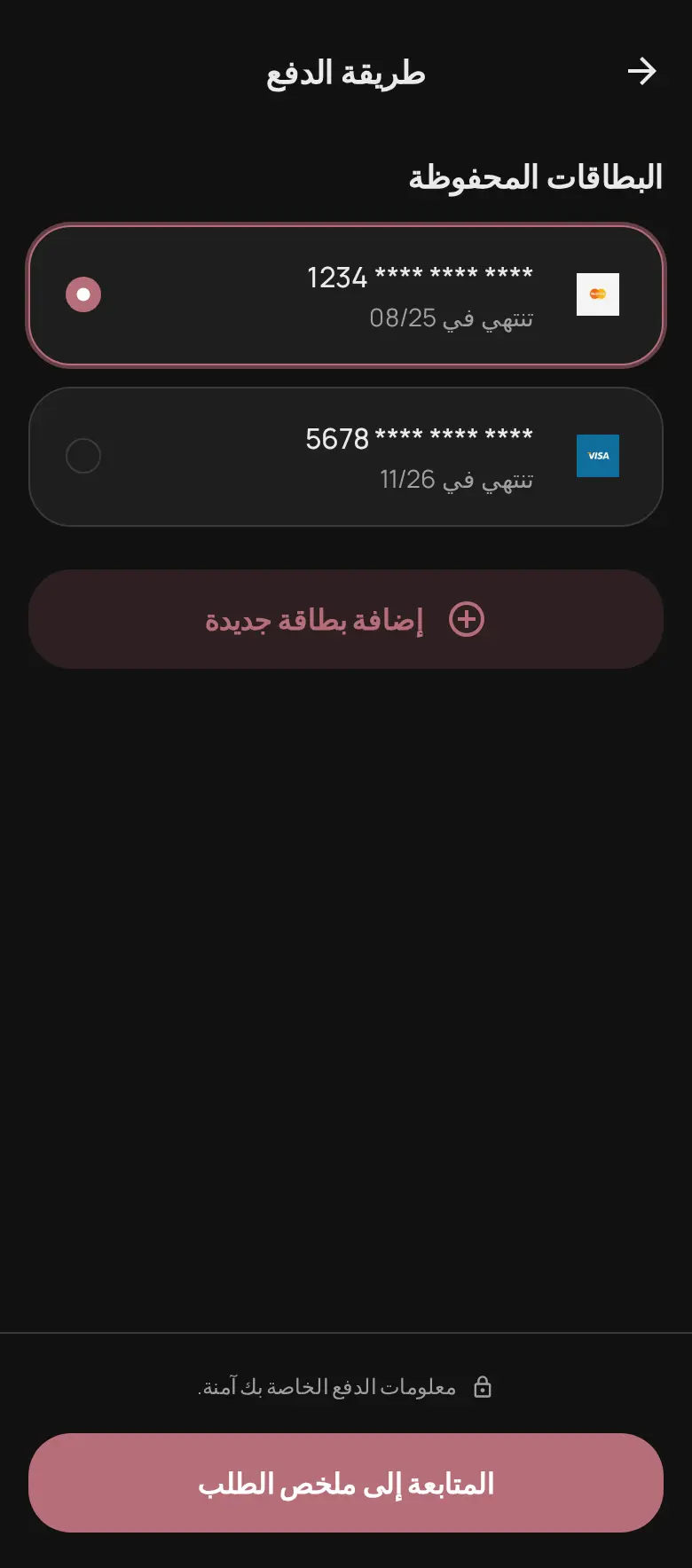Screen dimensions: 692x1568
Task: Tap معلومات الدفع الخاصة بك آمنة text
Action: pos(328,1386)
